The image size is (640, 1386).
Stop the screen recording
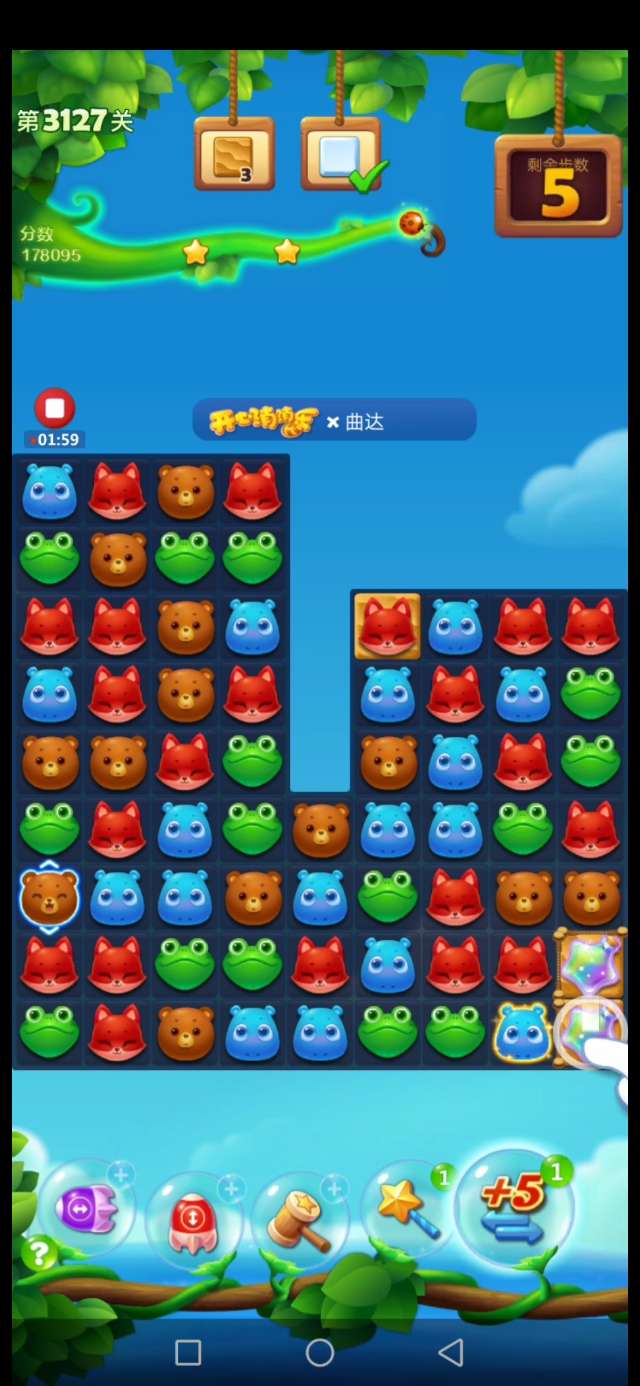coord(55,408)
